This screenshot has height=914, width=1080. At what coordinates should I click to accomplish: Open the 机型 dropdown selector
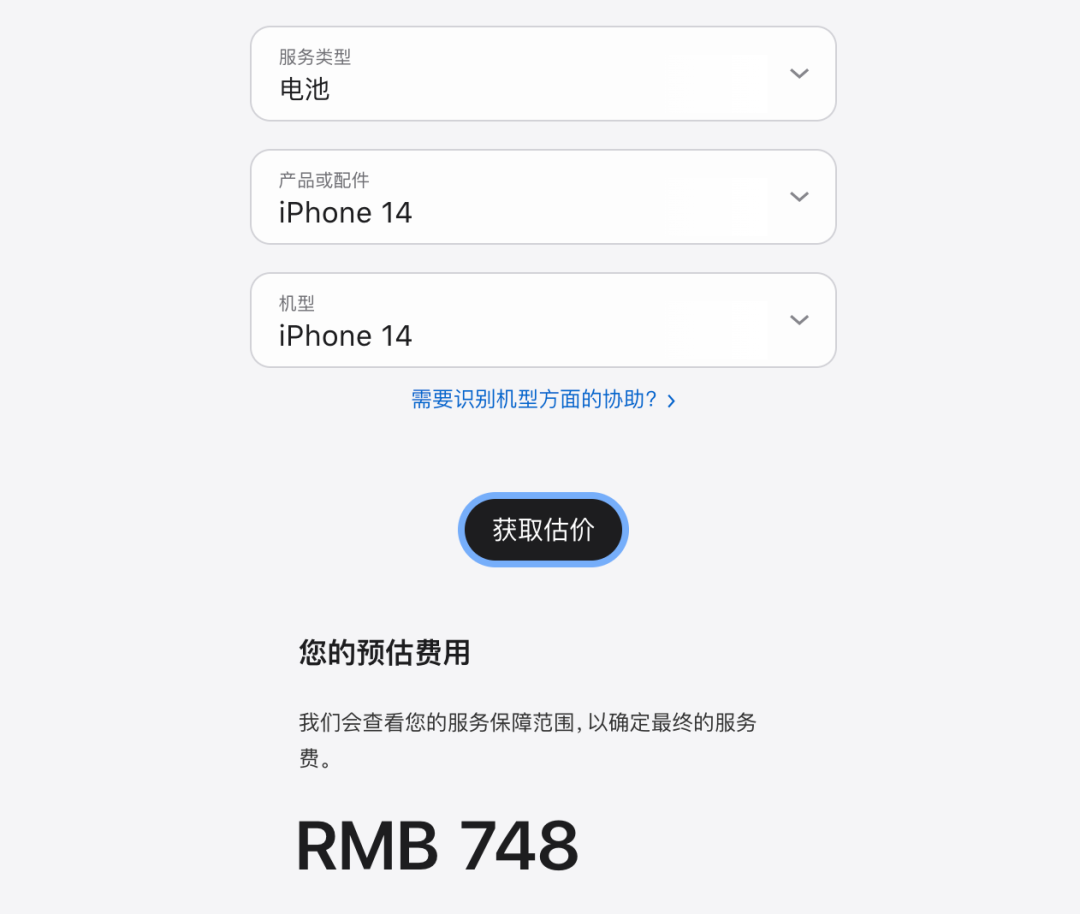point(543,320)
